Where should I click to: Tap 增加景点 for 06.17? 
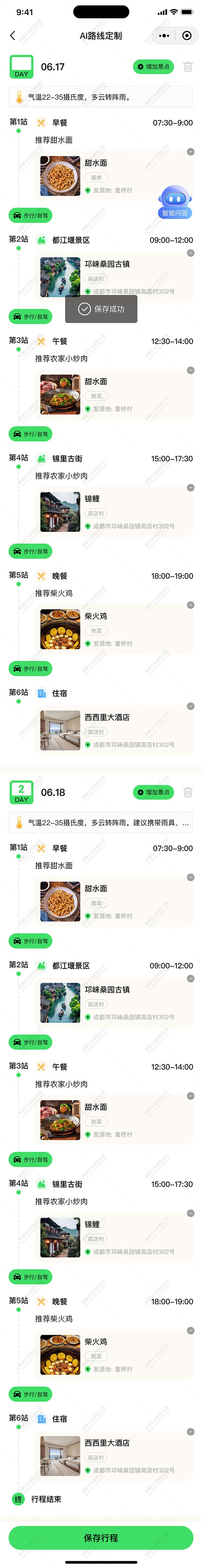pyautogui.click(x=153, y=66)
